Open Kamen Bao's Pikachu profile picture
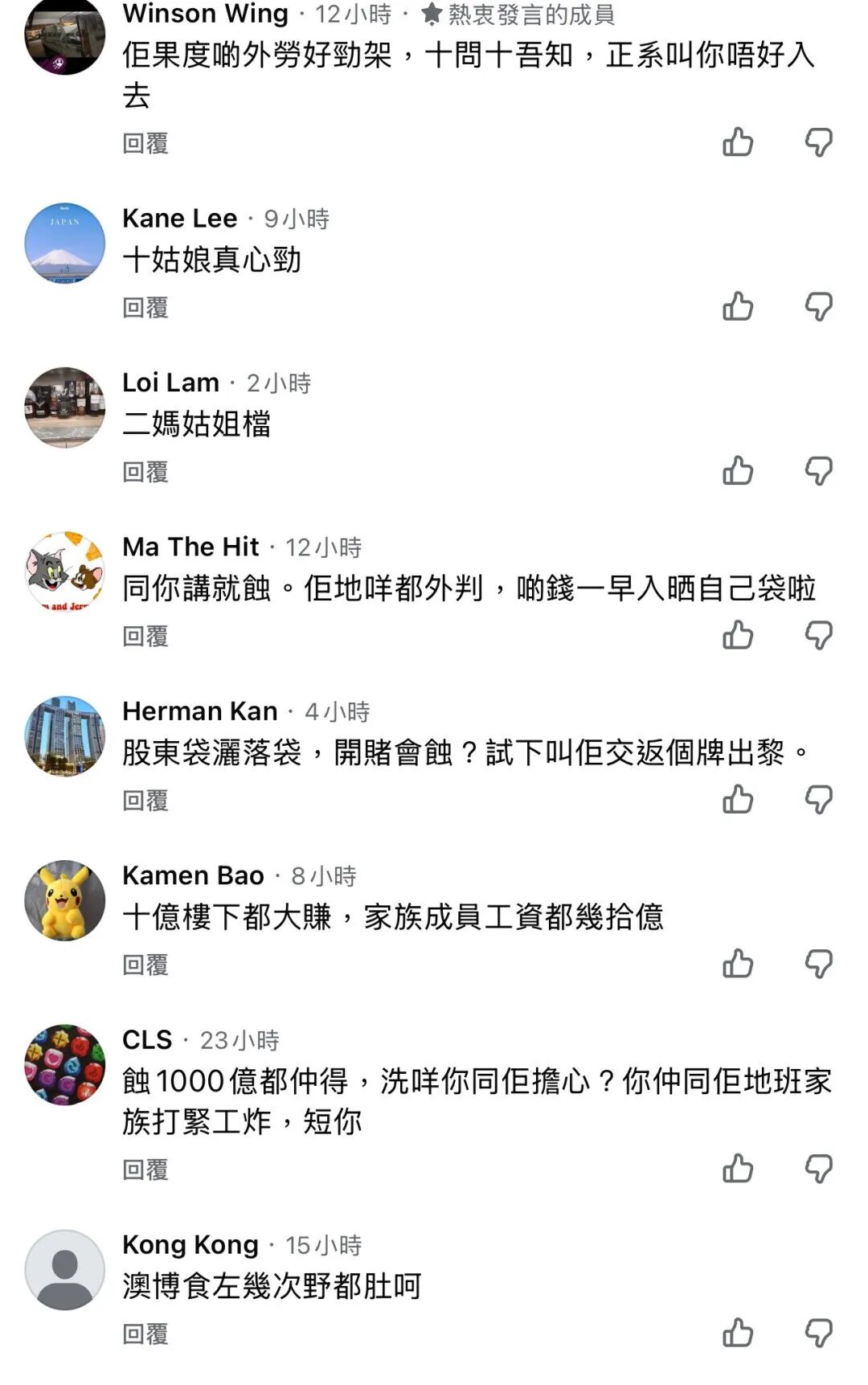The image size is (868, 1385). (65, 900)
